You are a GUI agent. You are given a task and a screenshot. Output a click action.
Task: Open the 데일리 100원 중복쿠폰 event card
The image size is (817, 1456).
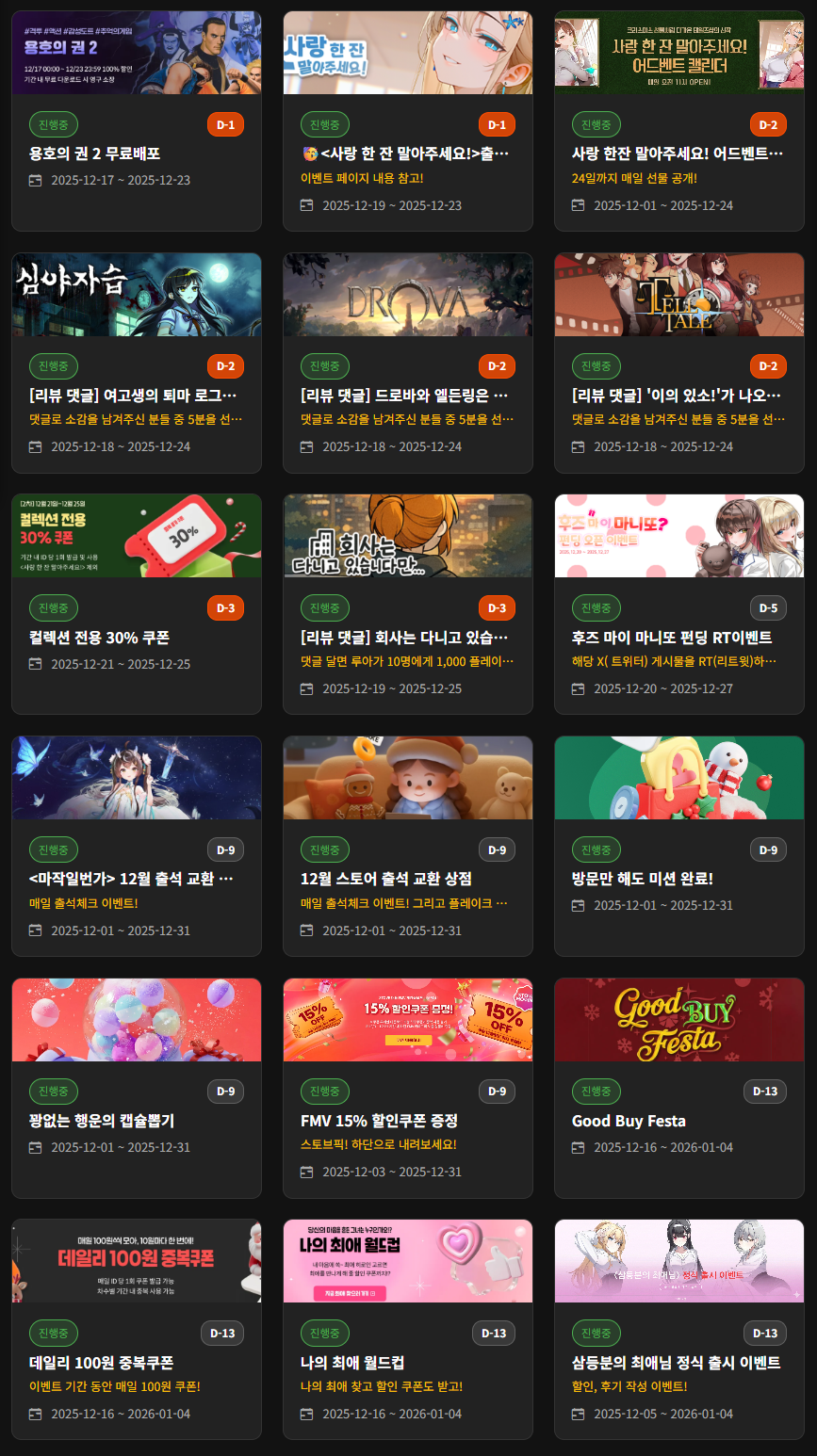coord(101,1363)
